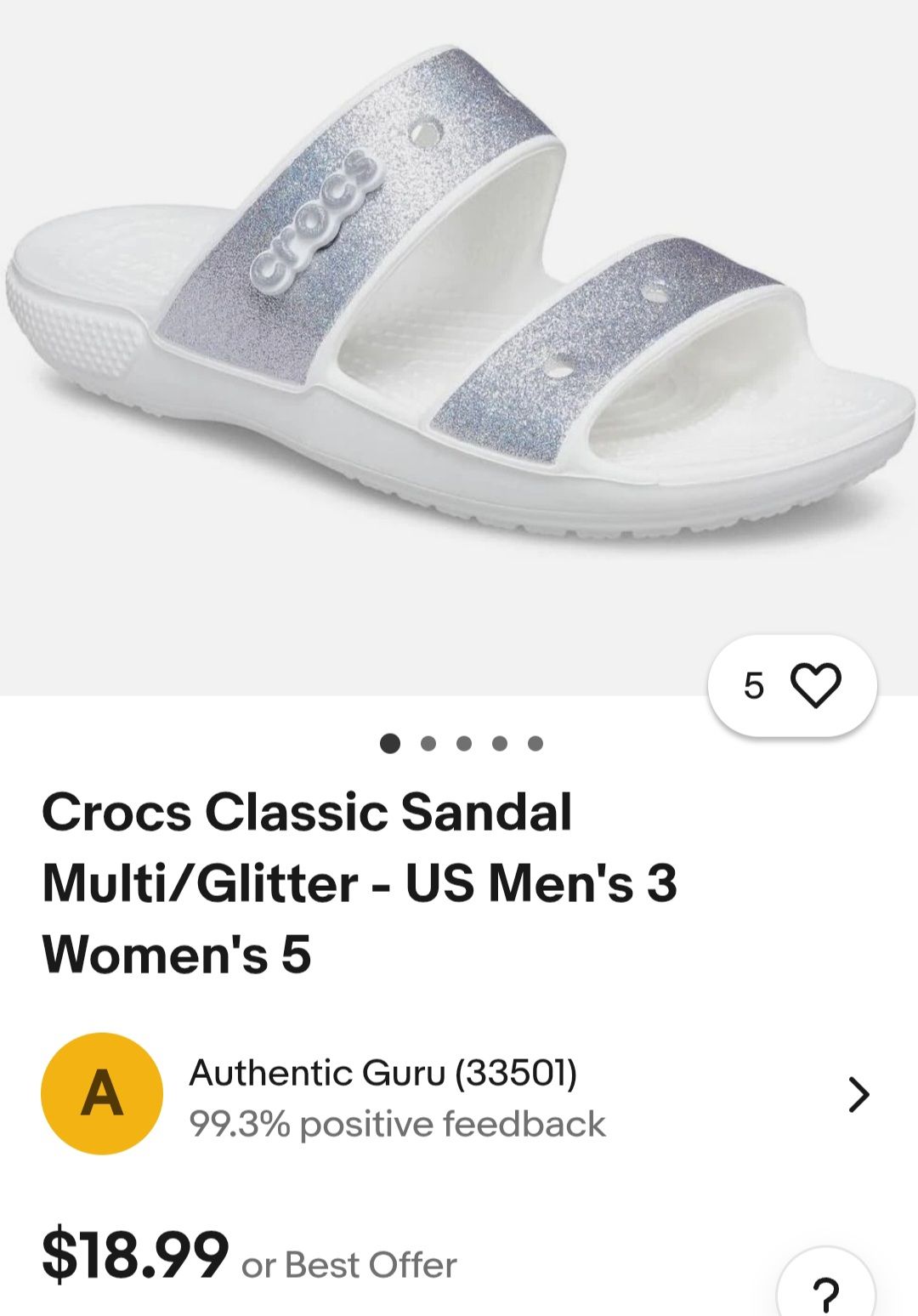
Task: Tap the image page indicator dots
Action: pos(462,744)
